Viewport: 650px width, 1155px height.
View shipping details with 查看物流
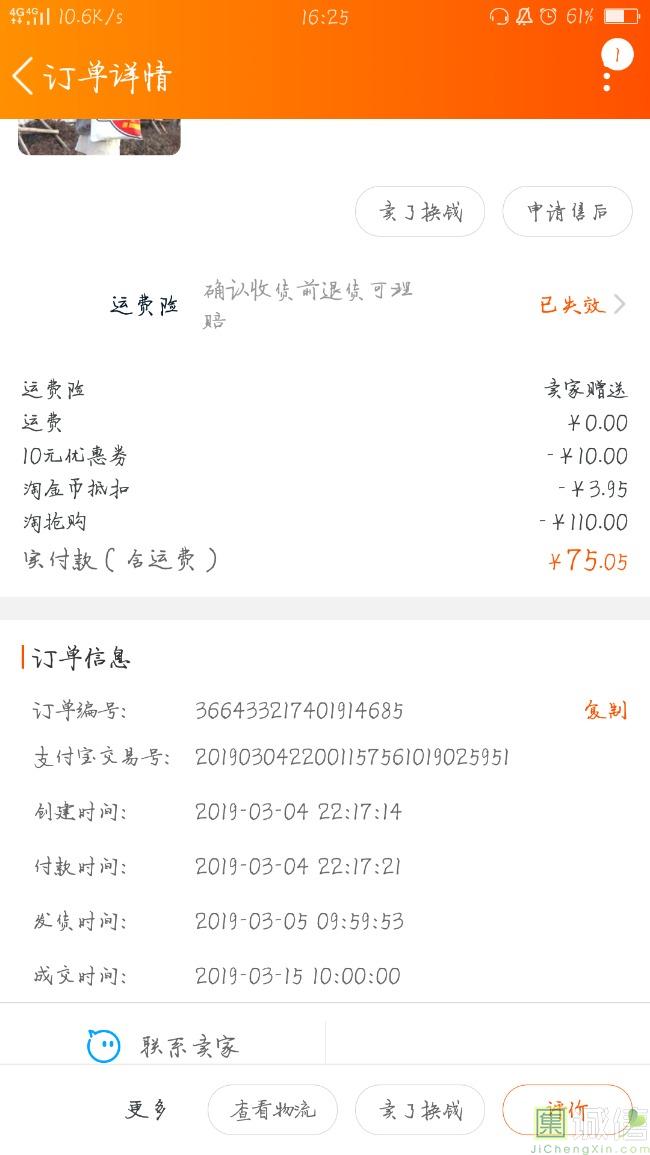272,1110
